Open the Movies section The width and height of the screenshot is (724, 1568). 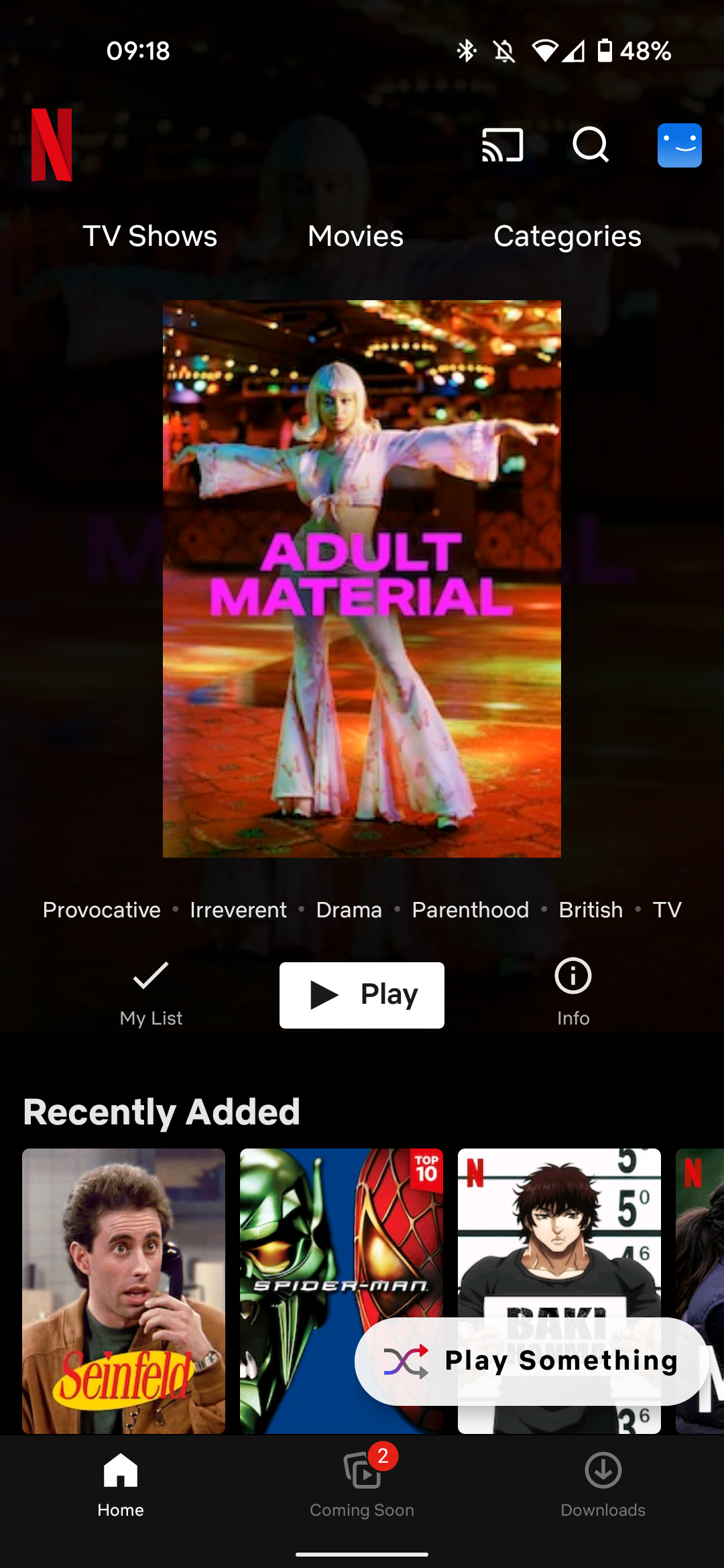pyautogui.click(x=354, y=236)
